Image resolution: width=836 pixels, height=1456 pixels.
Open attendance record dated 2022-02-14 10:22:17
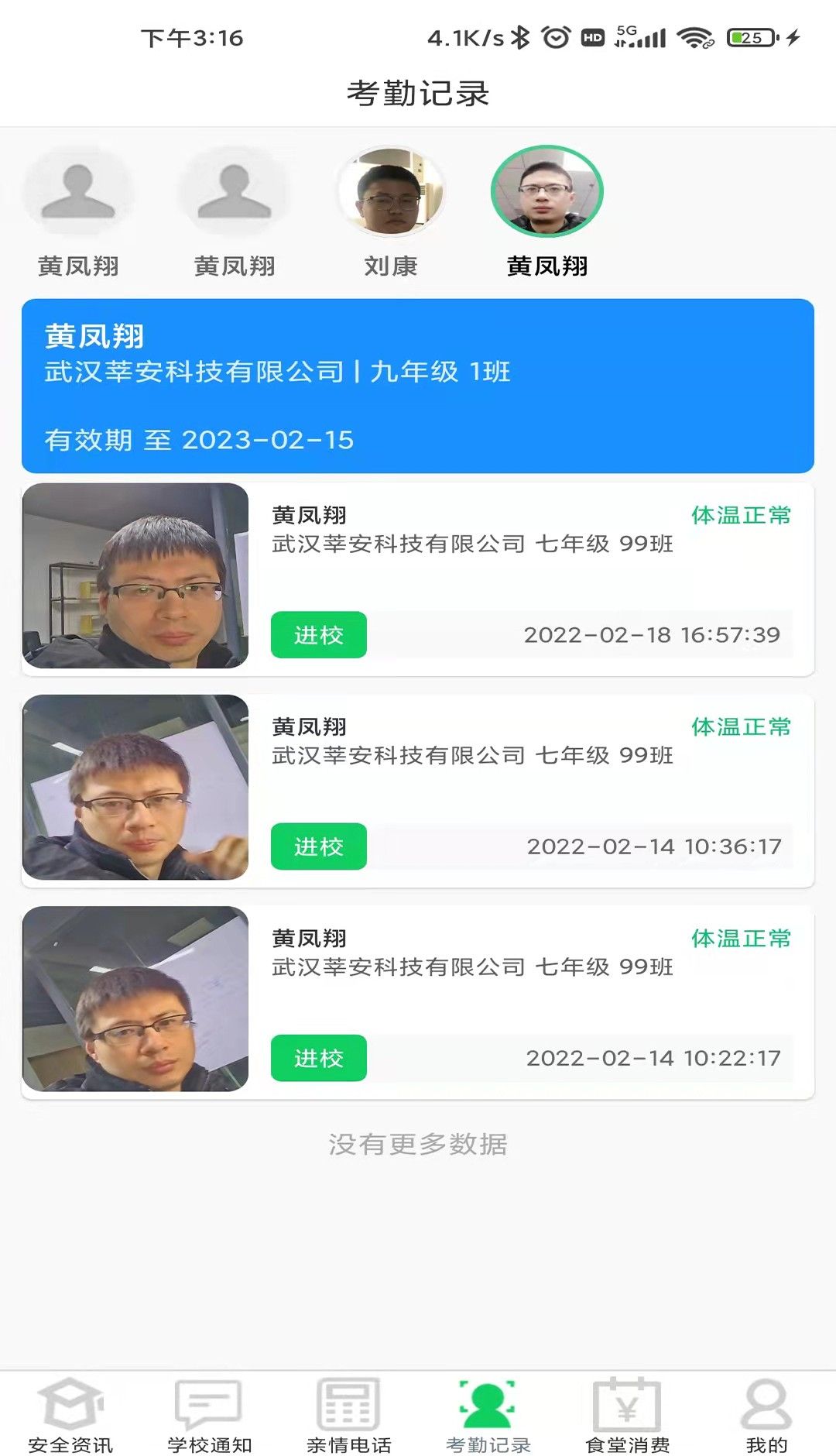[x=418, y=1001]
